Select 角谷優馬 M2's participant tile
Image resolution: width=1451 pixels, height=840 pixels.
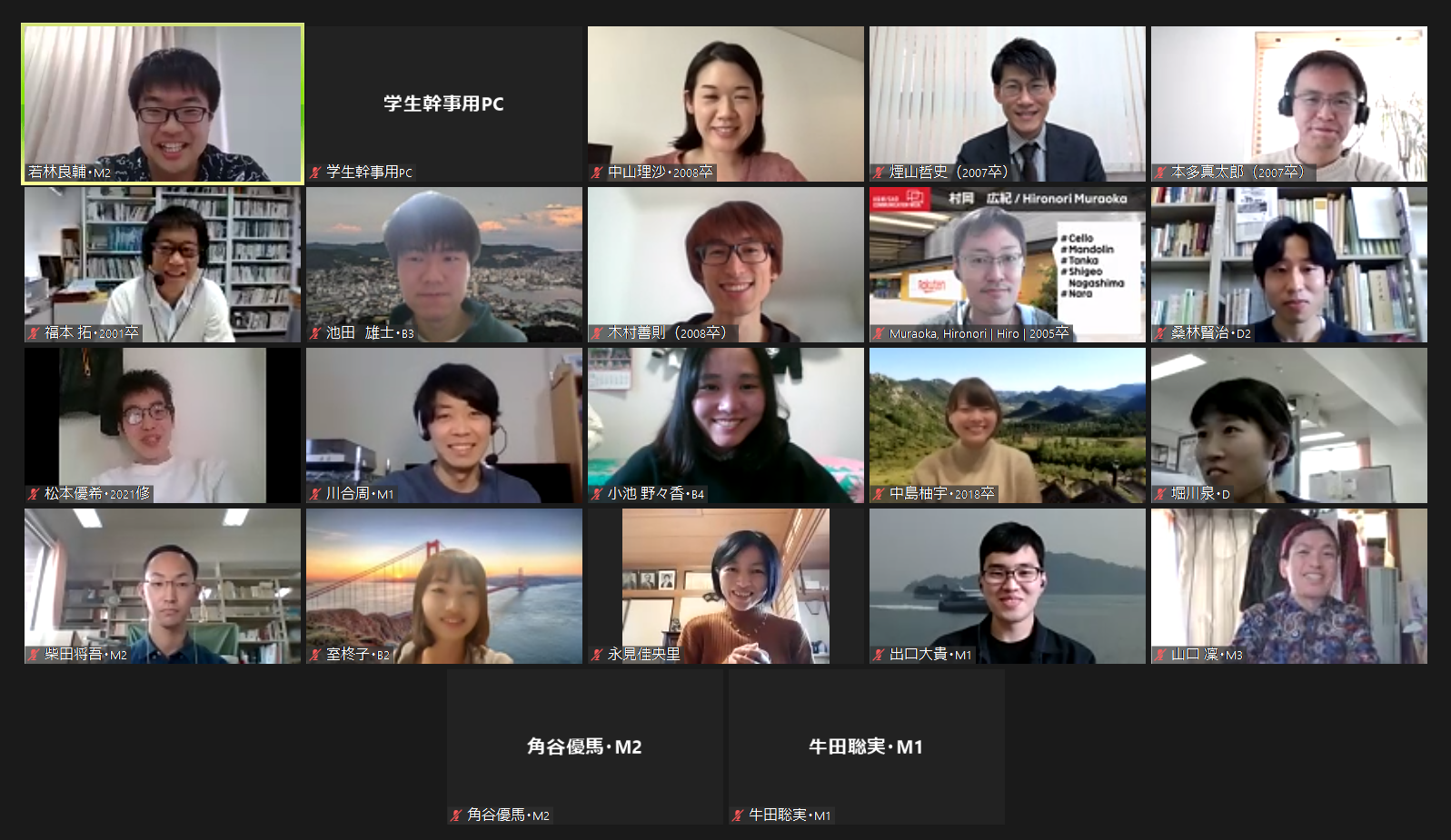coord(584,746)
